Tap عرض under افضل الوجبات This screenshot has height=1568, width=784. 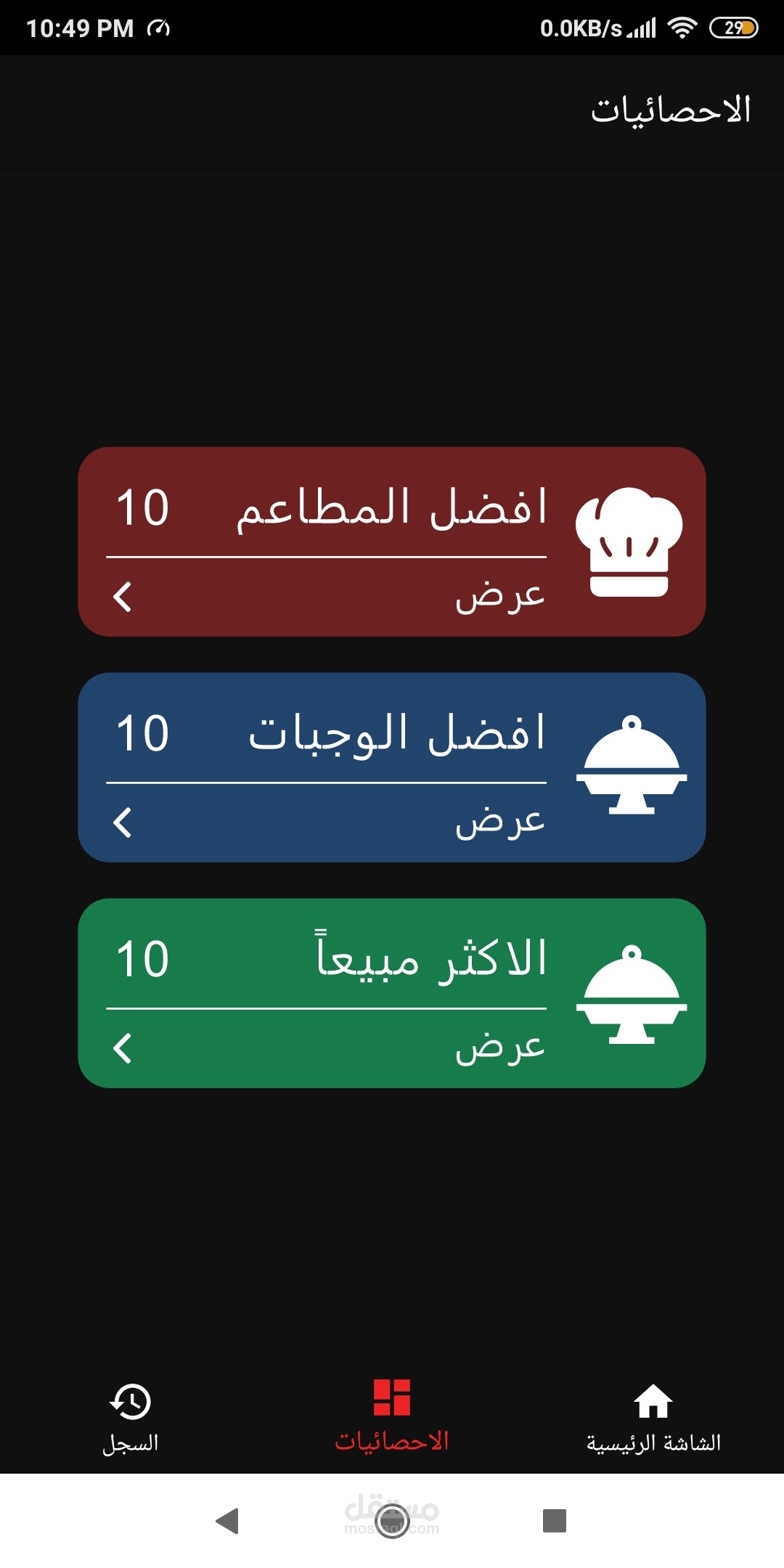tap(500, 822)
